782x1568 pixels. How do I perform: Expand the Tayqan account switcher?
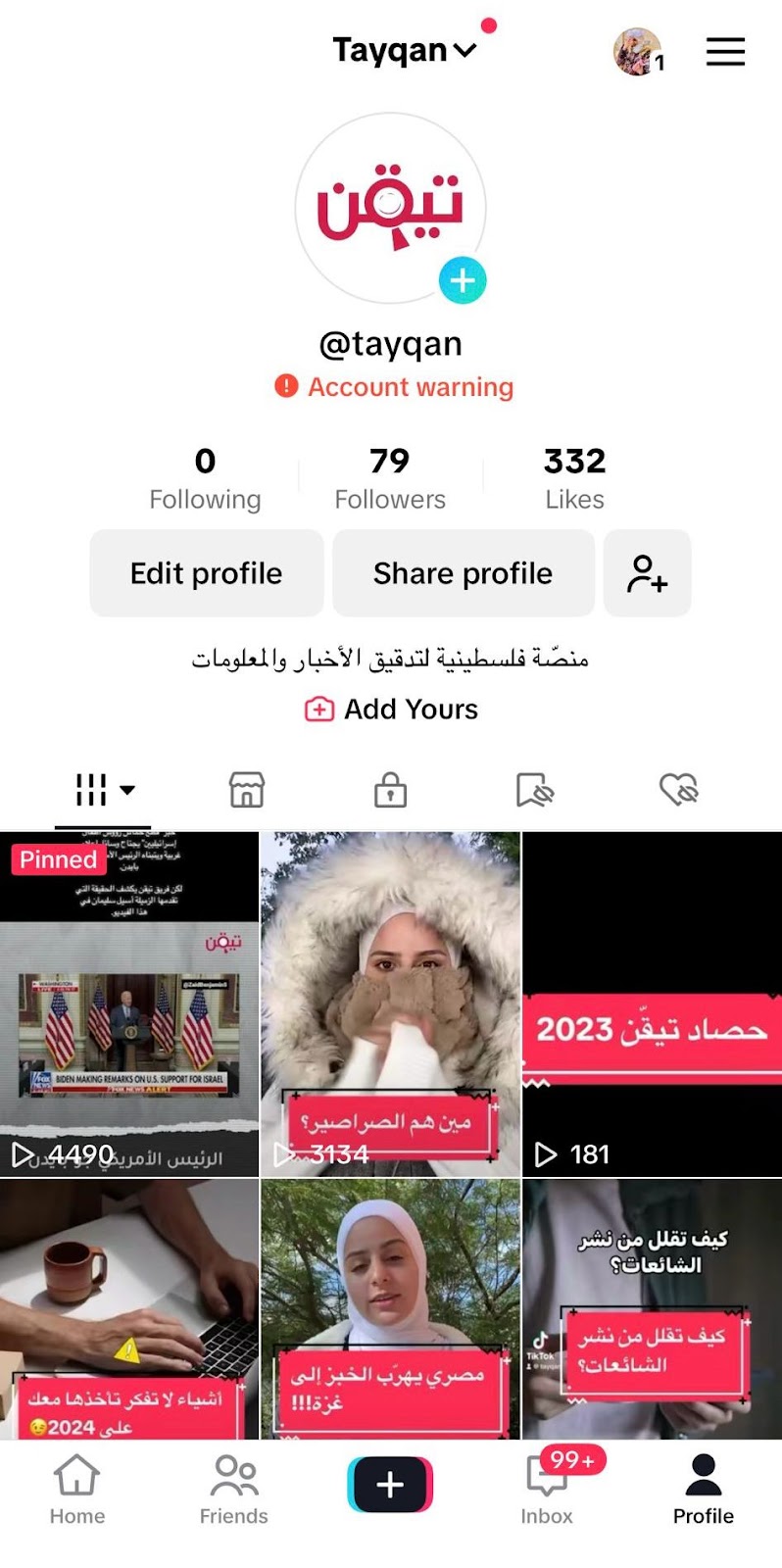point(405,50)
